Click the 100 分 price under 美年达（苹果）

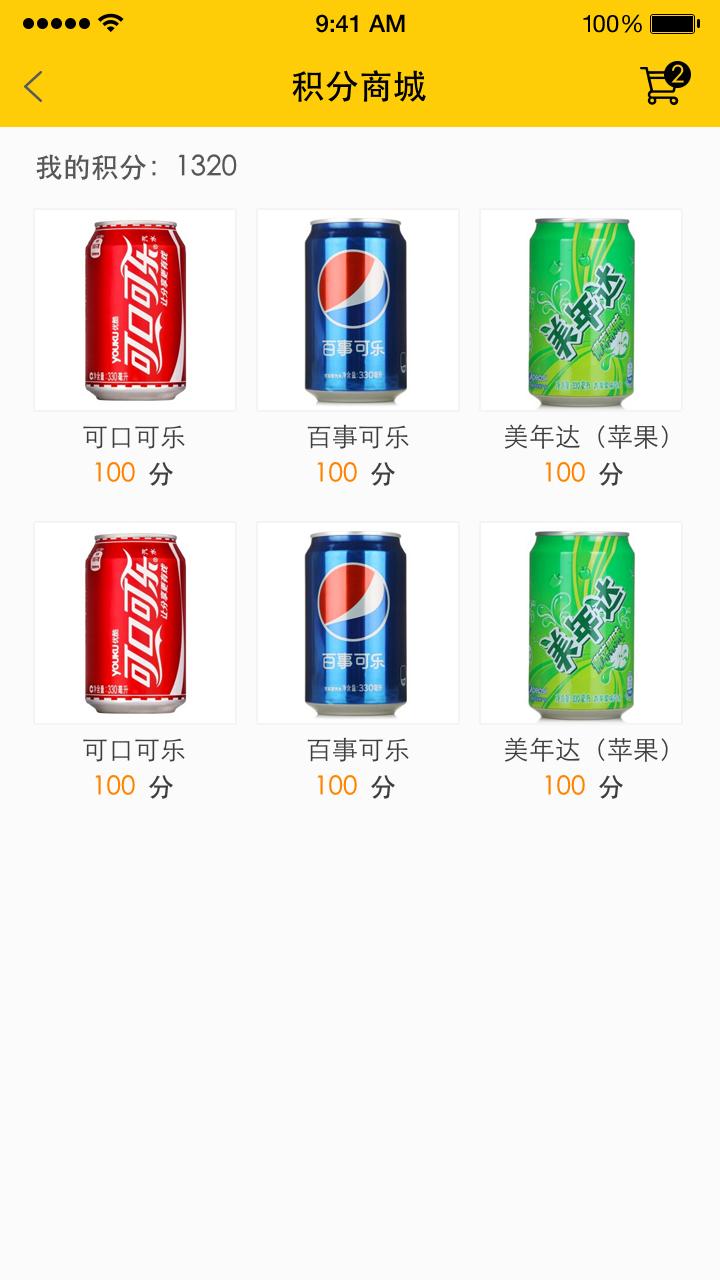tap(580, 472)
